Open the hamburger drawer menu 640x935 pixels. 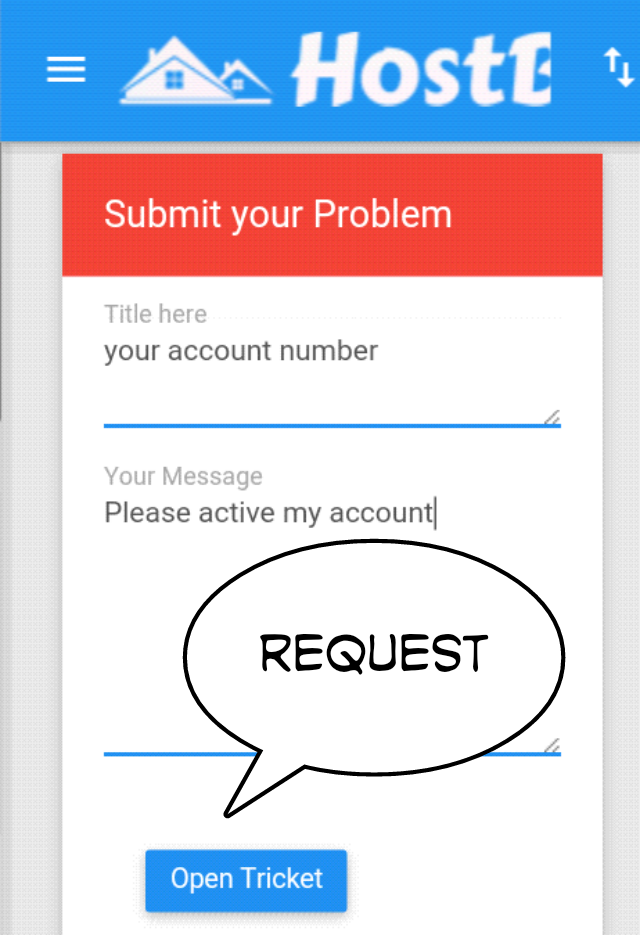pyautogui.click(x=66, y=69)
